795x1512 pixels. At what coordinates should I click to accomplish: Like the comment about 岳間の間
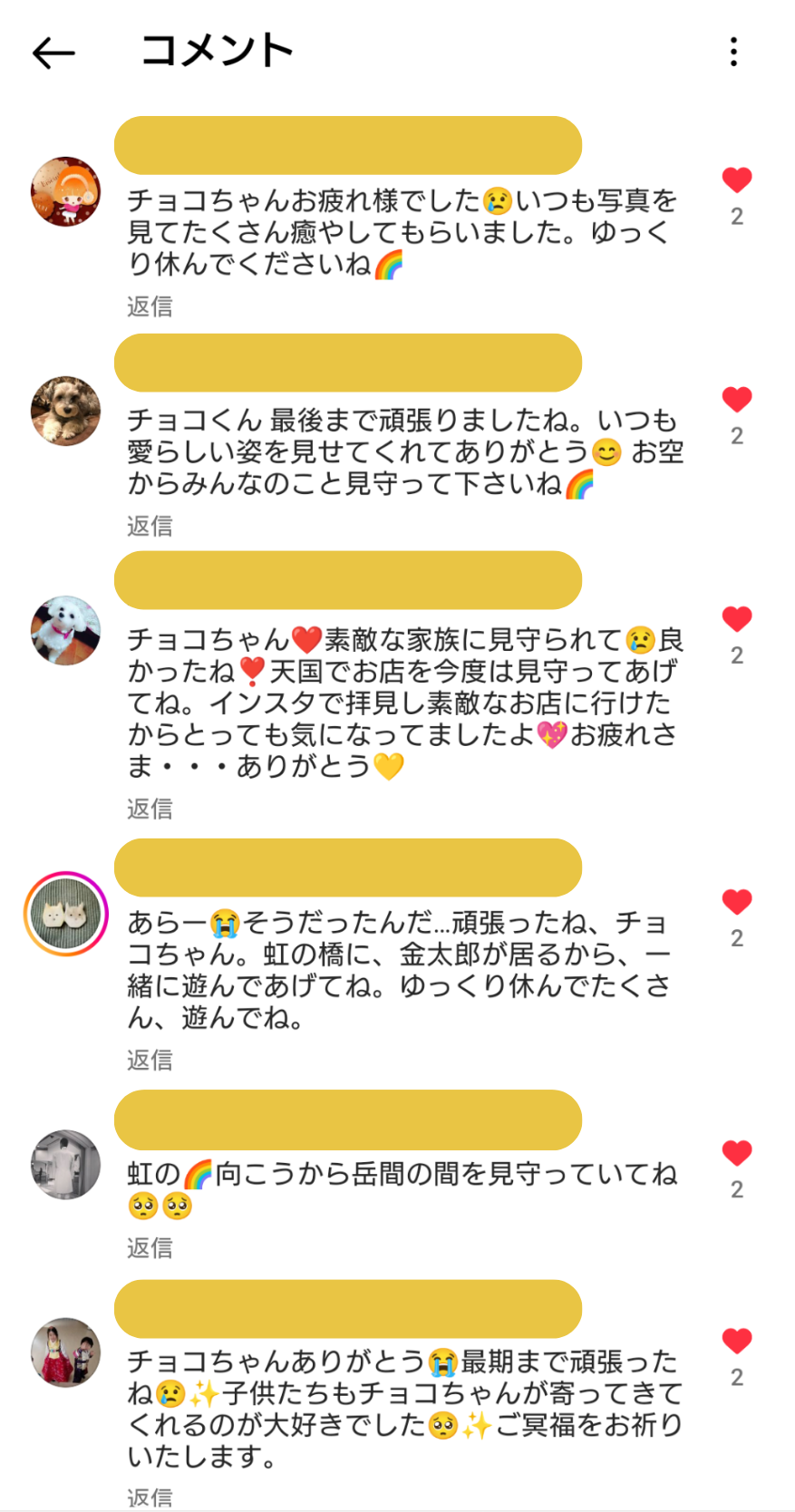pyautogui.click(x=737, y=1153)
